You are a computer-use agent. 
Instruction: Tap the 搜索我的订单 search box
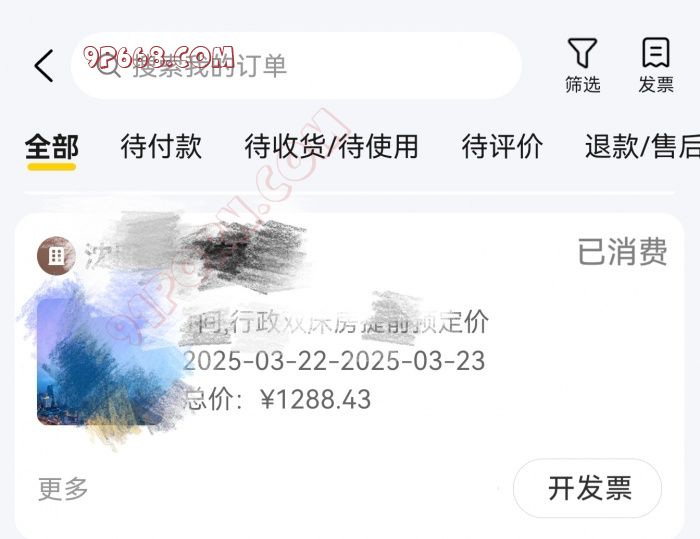(x=300, y=66)
